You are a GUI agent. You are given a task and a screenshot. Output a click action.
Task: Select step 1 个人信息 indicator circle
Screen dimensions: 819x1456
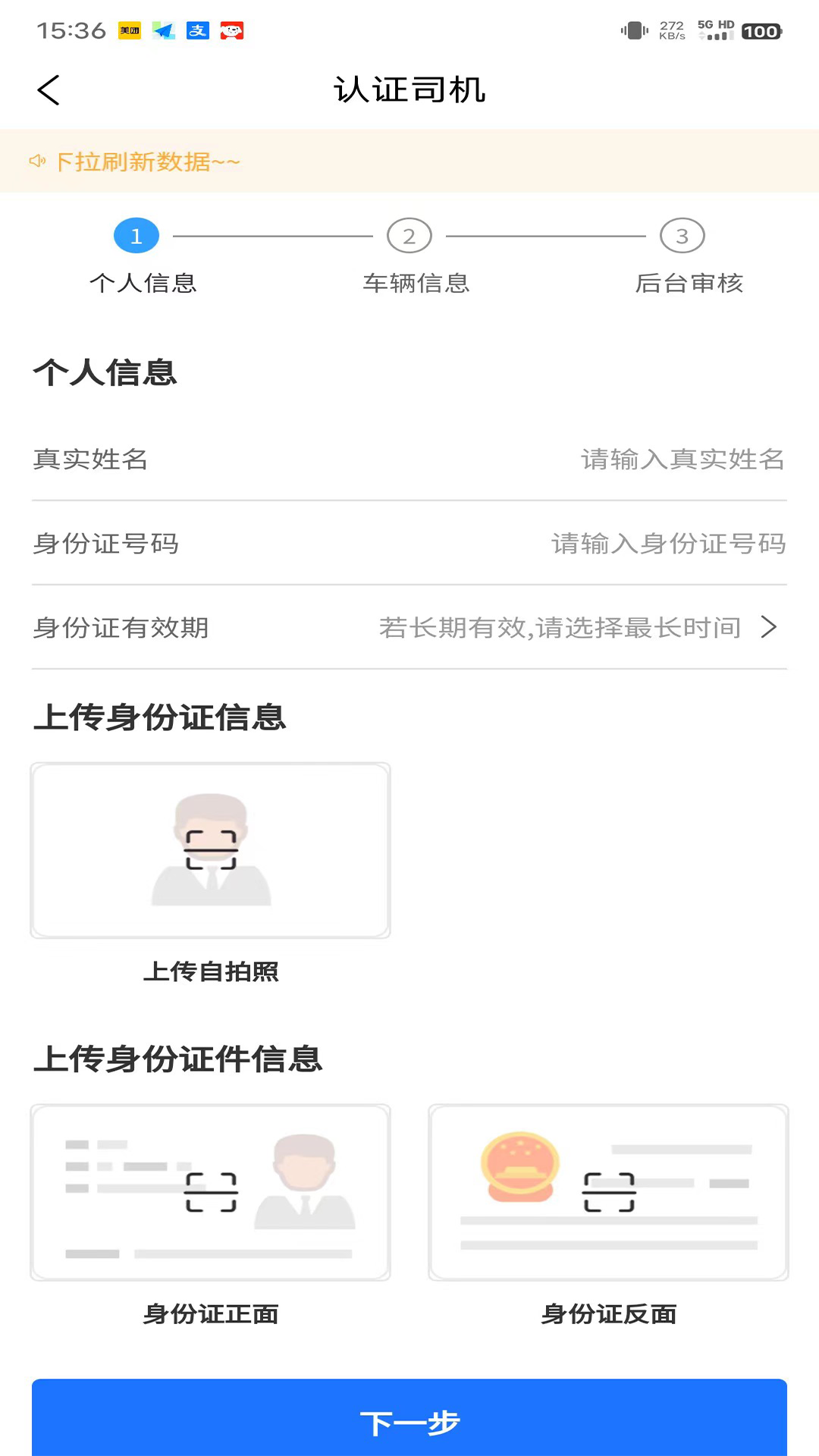(x=136, y=235)
